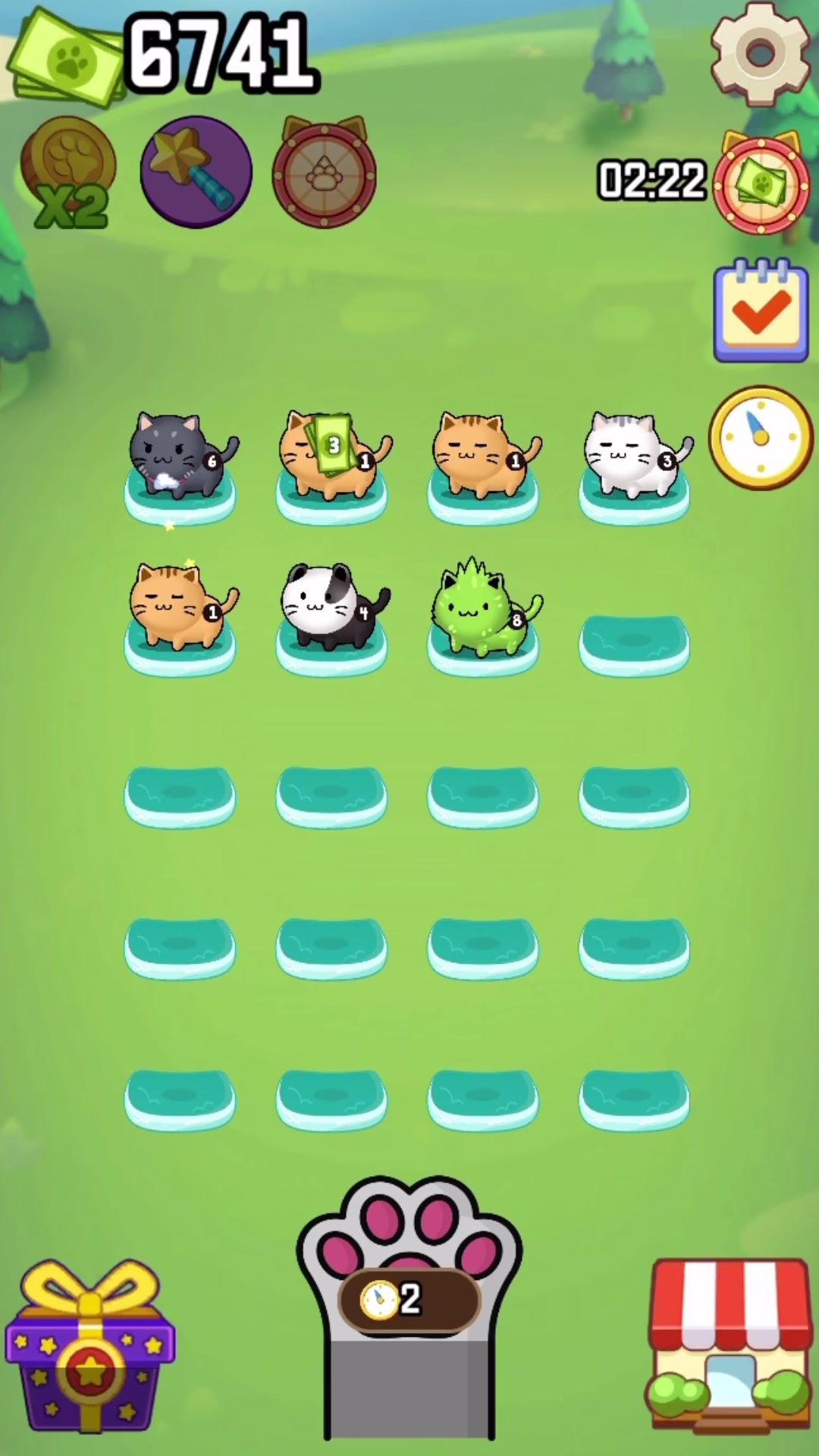Collect cash from the orange cat

pyautogui.click(x=331, y=447)
